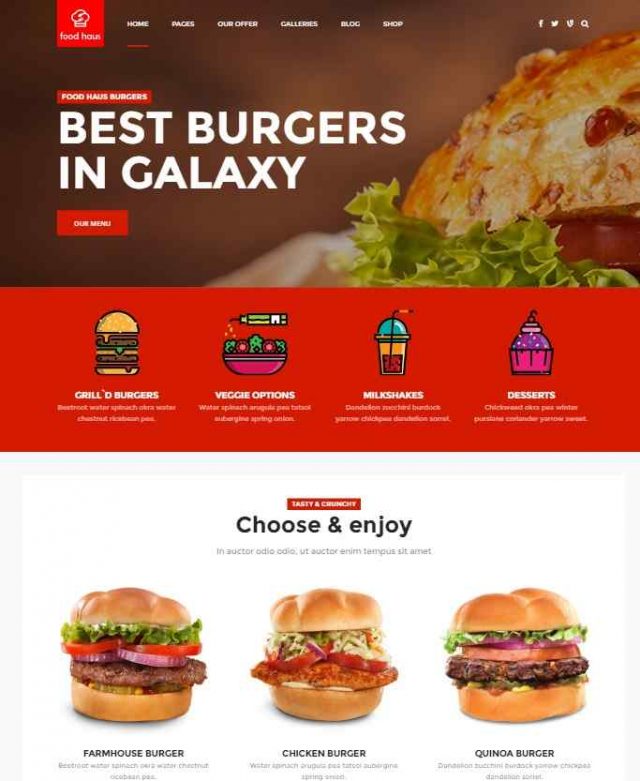This screenshot has width=640, height=781.
Task: Go to the Home menu item
Action: coord(138,23)
